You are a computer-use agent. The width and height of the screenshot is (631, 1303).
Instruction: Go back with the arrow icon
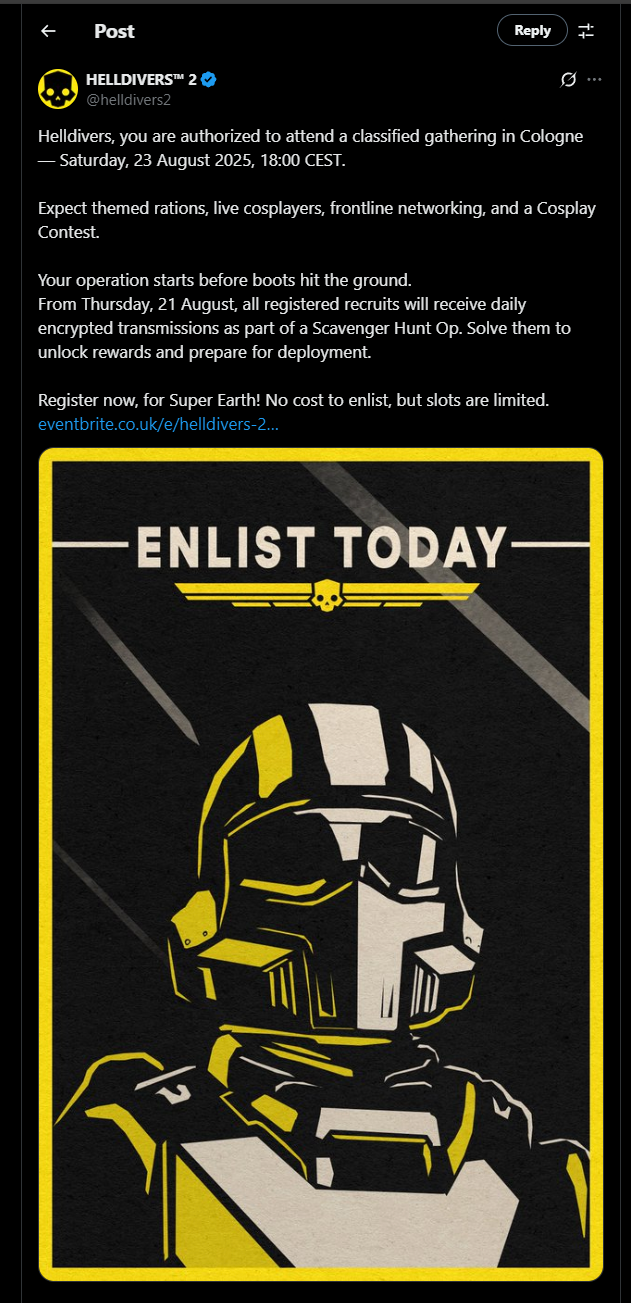48,31
